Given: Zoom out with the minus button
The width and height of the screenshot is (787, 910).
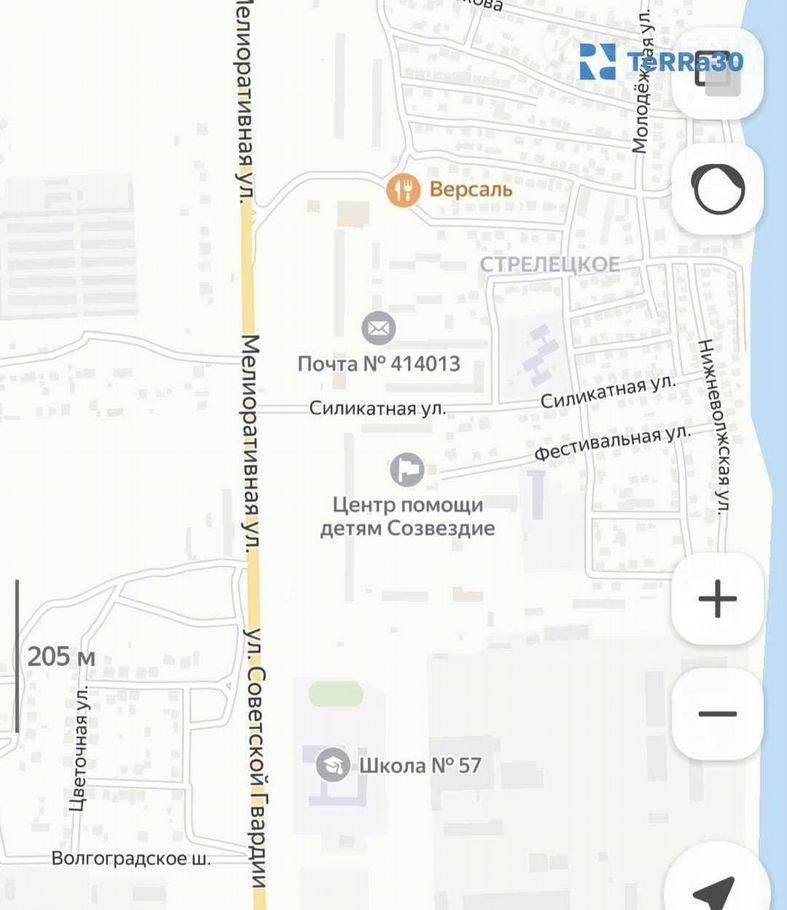Looking at the screenshot, I should pyautogui.click(x=718, y=714).
